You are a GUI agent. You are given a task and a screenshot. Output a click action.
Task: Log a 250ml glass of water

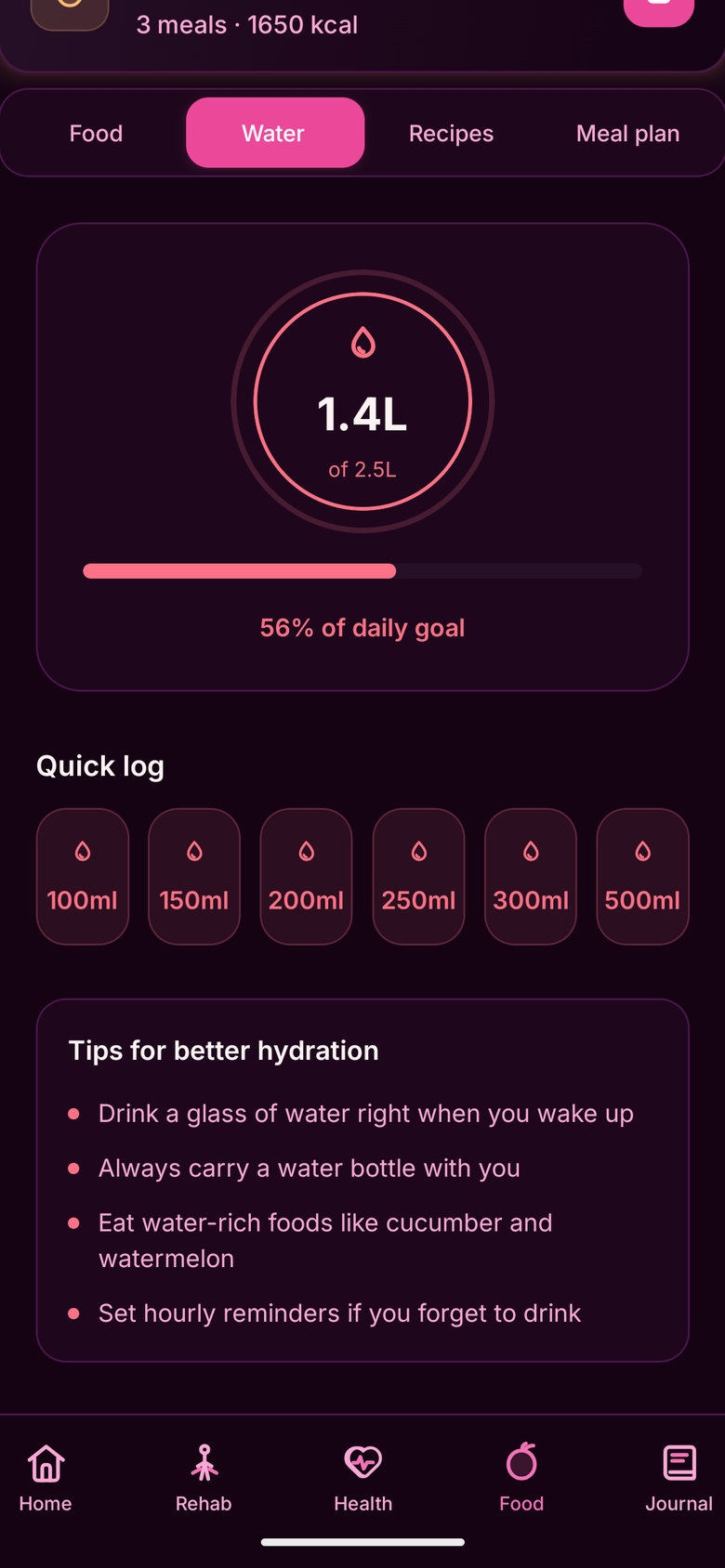click(418, 876)
